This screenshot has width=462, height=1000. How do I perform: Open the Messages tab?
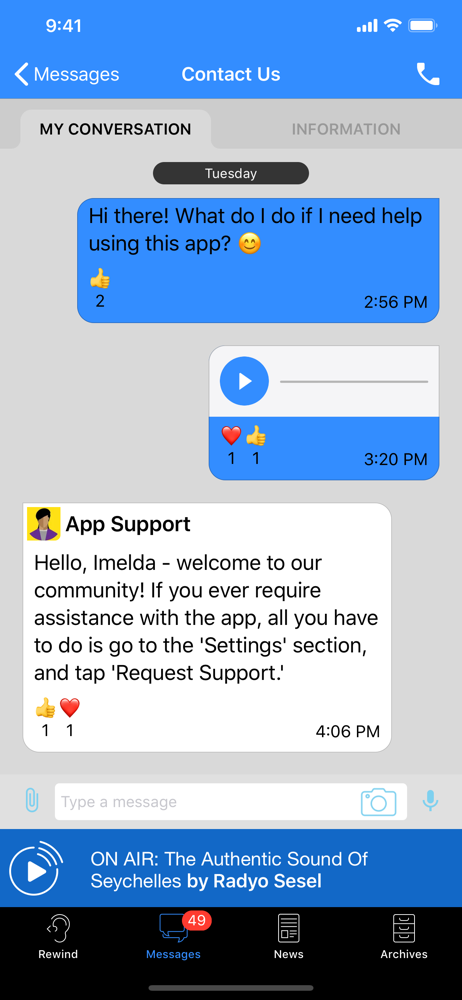tap(174, 936)
